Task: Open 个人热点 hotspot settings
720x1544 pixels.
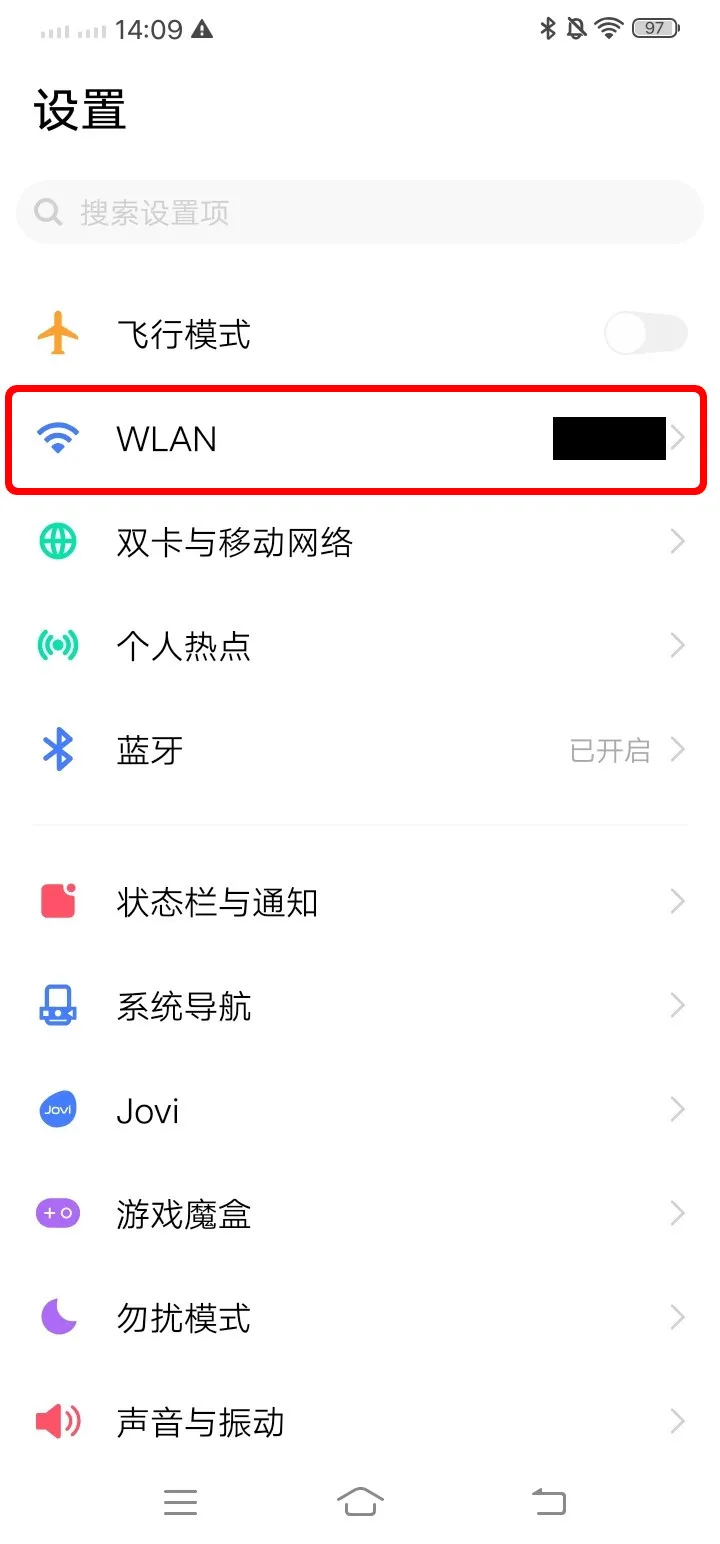Action: tap(360, 646)
